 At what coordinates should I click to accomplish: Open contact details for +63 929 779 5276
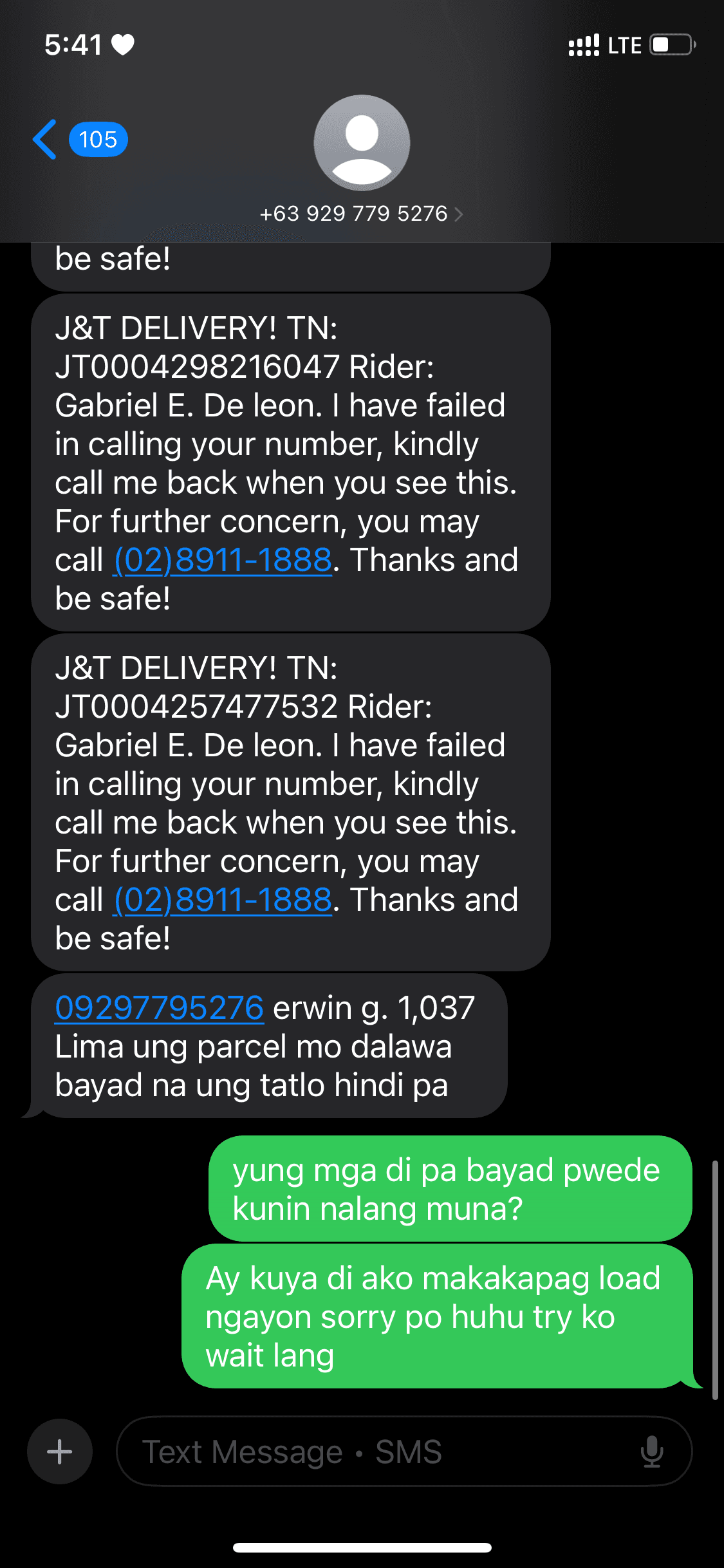point(361,213)
